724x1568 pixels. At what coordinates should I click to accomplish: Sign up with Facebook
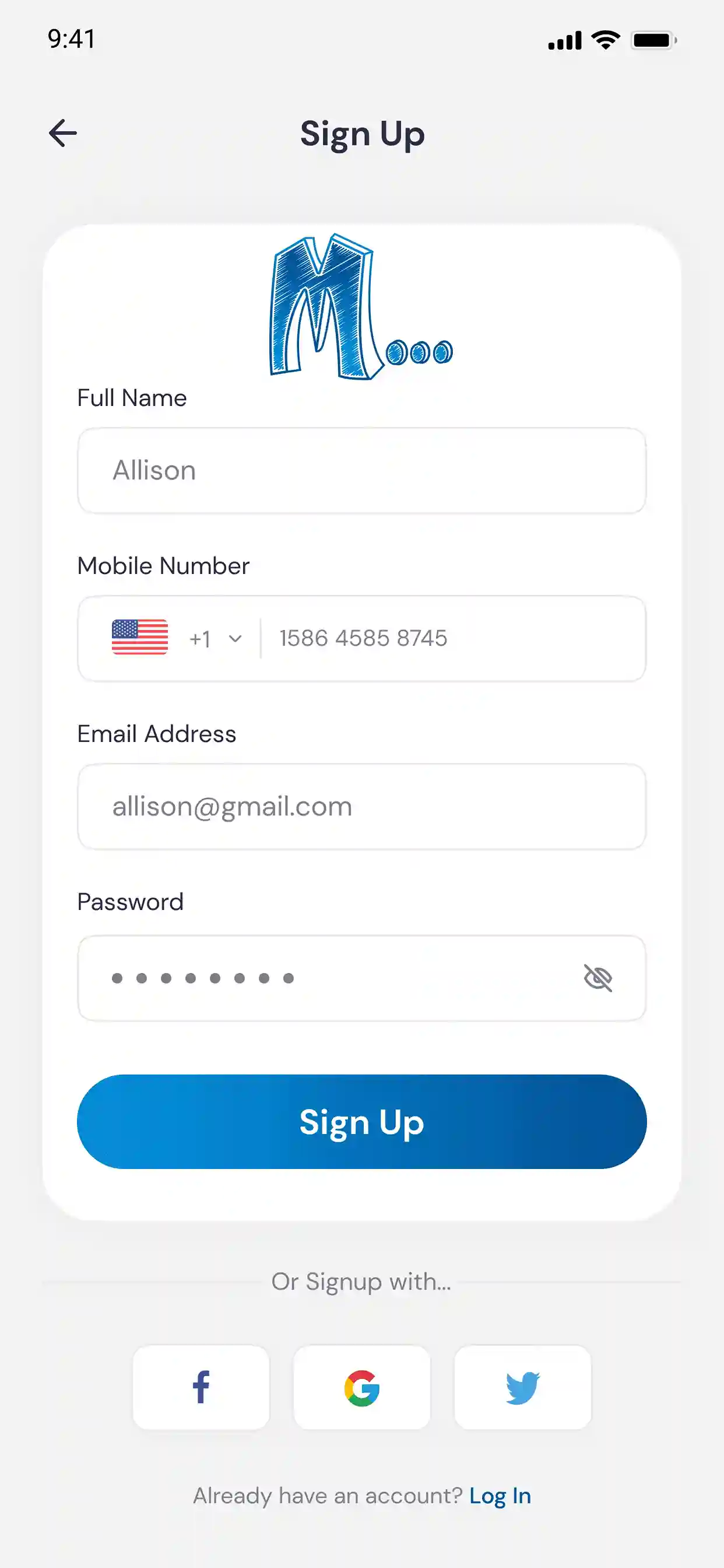coord(201,1387)
